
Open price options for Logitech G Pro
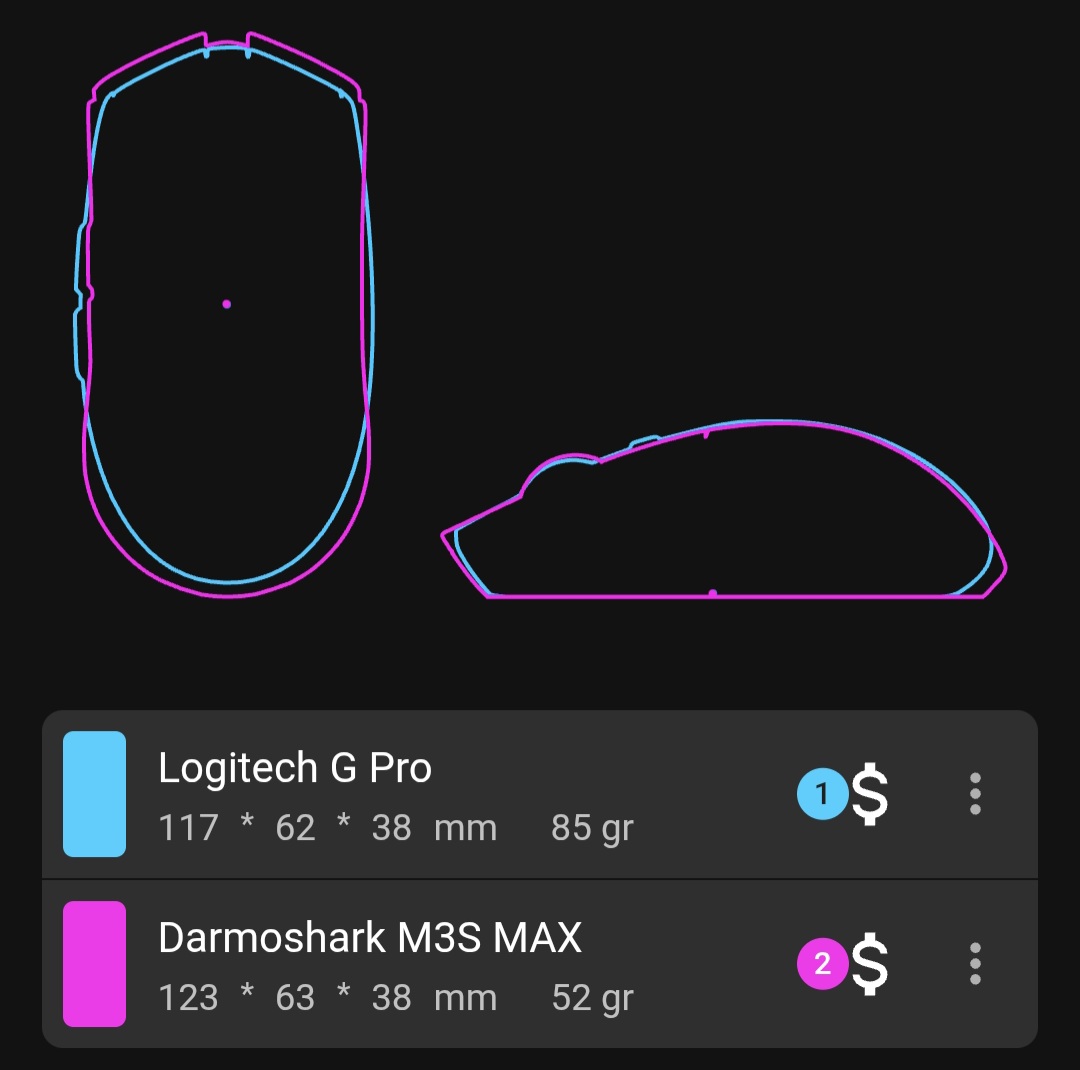click(x=868, y=794)
